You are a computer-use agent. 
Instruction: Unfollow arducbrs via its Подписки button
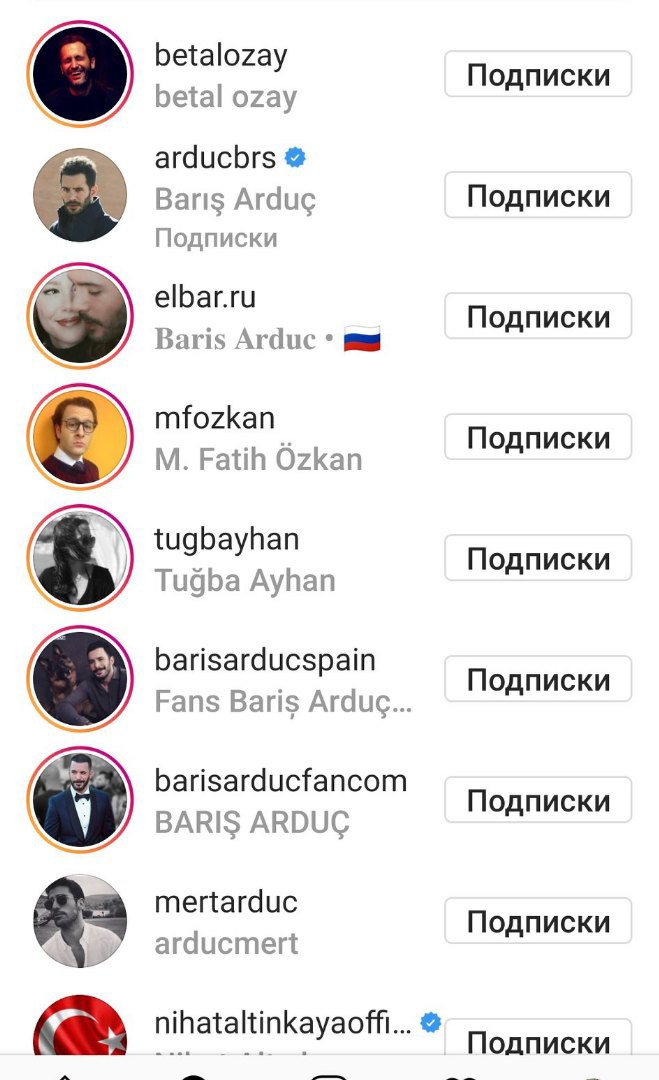pyautogui.click(x=538, y=196)
